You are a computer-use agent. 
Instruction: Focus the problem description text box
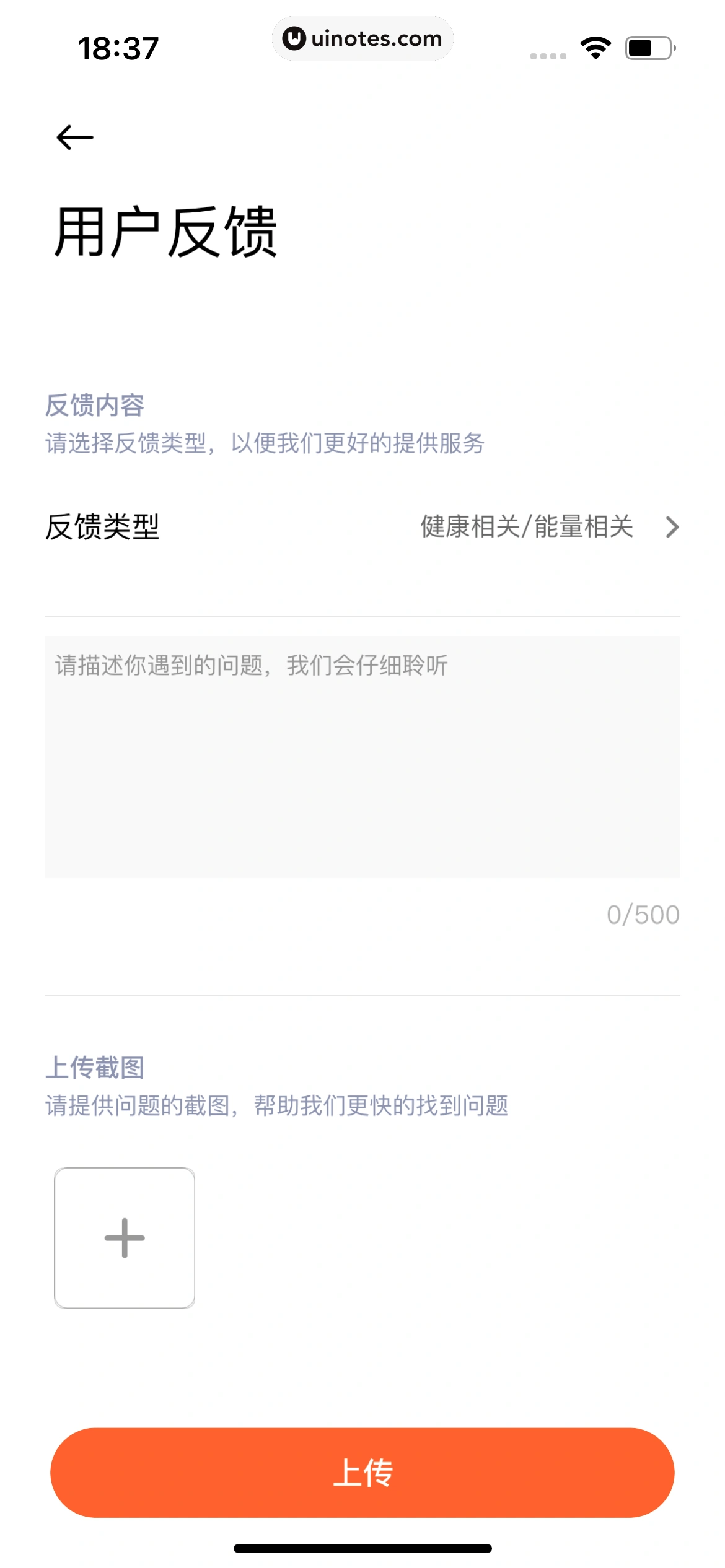[362, 756]
